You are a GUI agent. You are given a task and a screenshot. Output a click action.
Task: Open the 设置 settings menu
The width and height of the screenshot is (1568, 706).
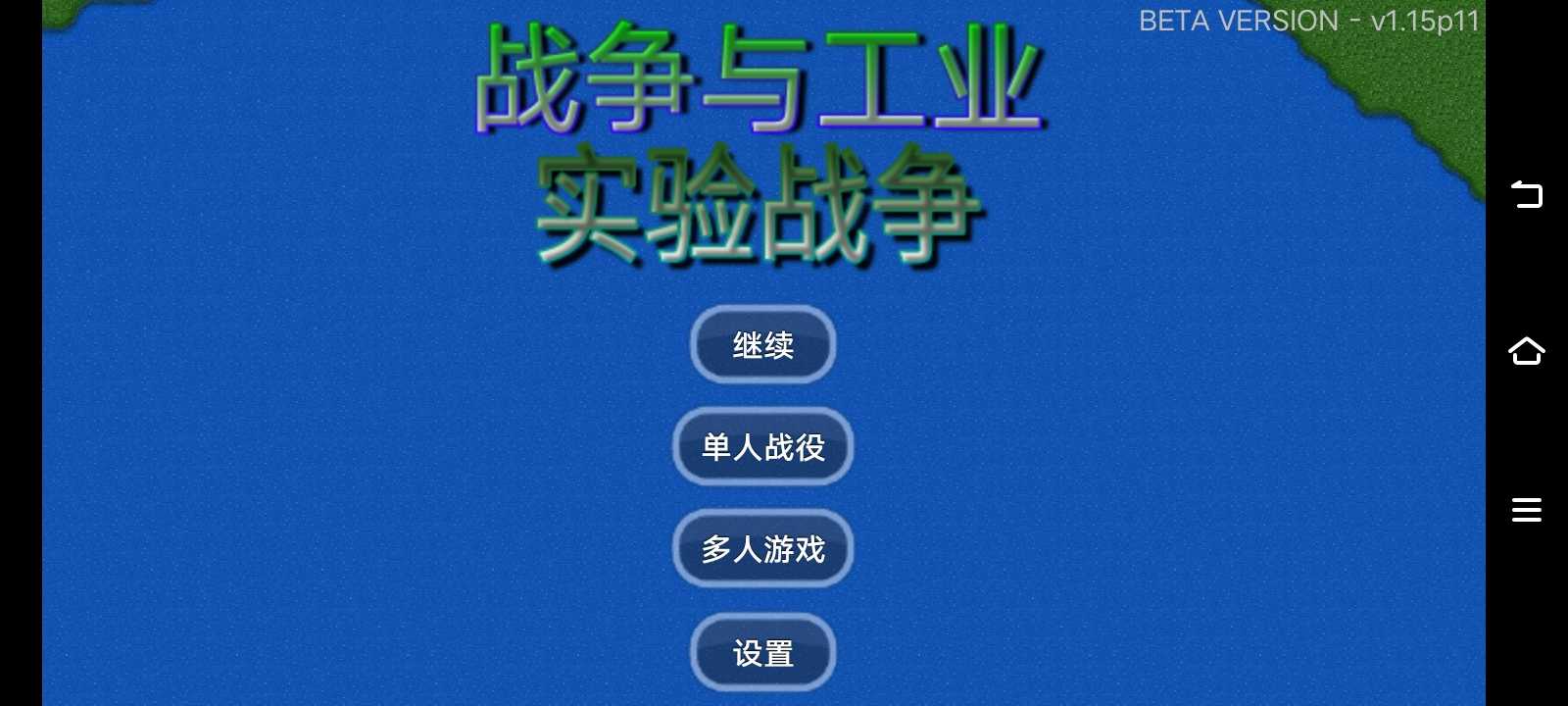pyautogui.click(x=762, y=653)
